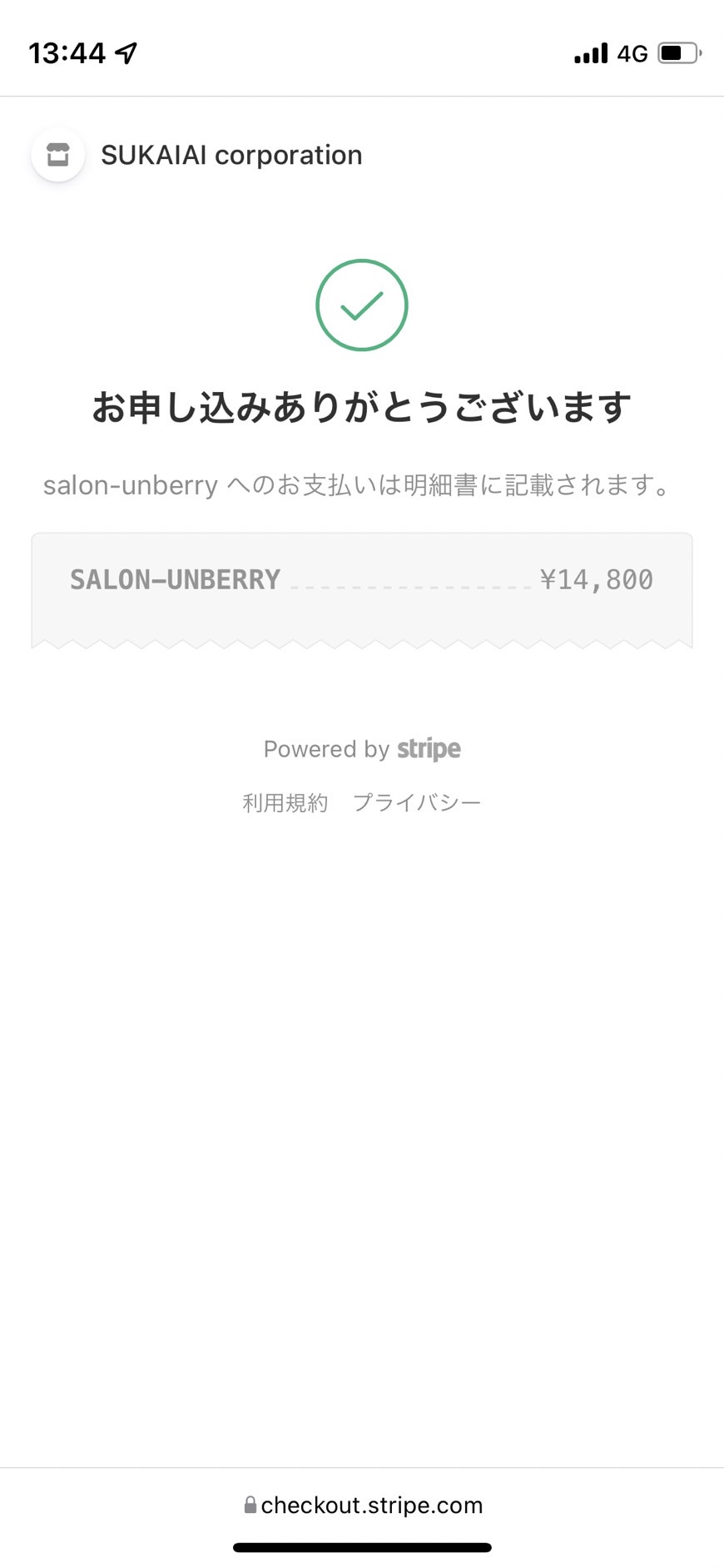Open the プライバシー privacy link
724x1568 pixels.
pos(417,802)
